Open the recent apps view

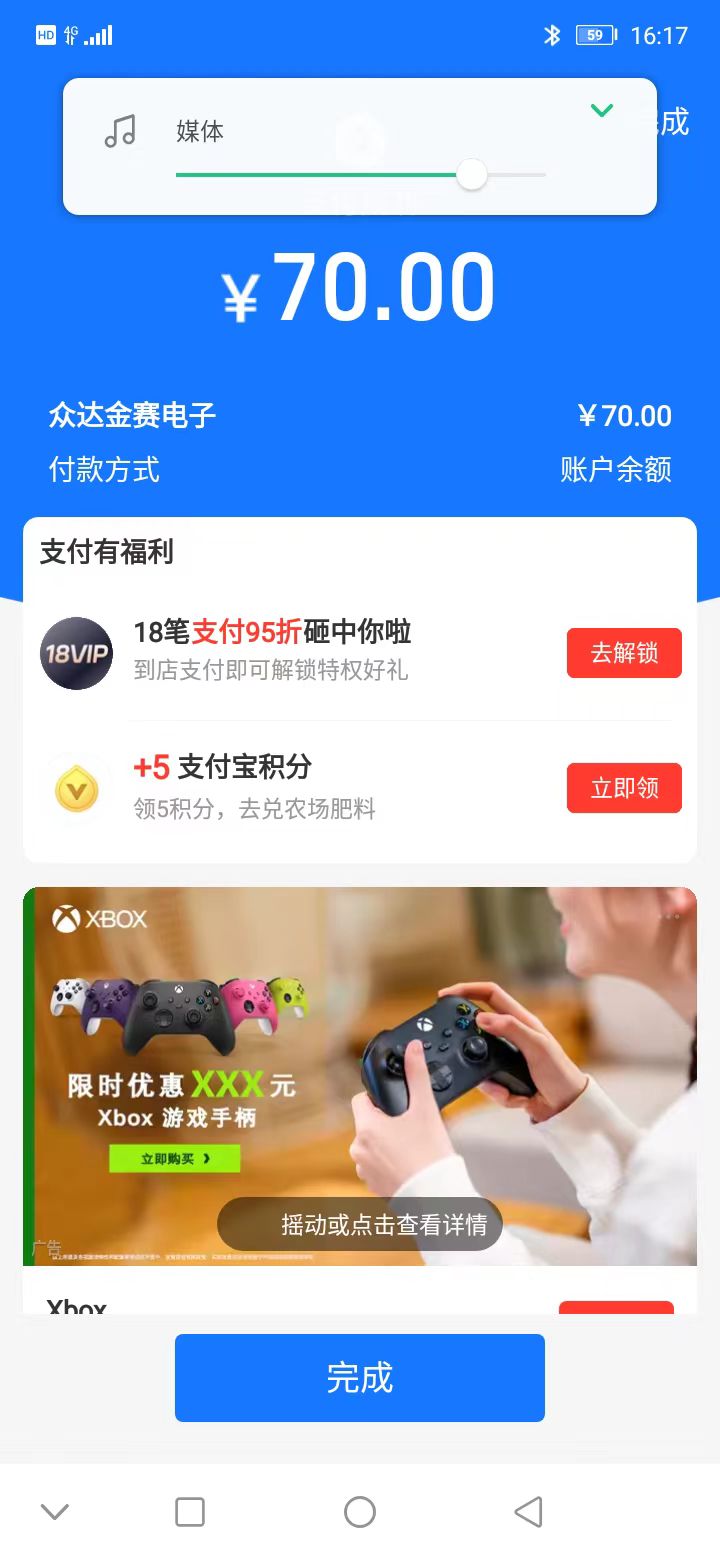(190, 1511)
